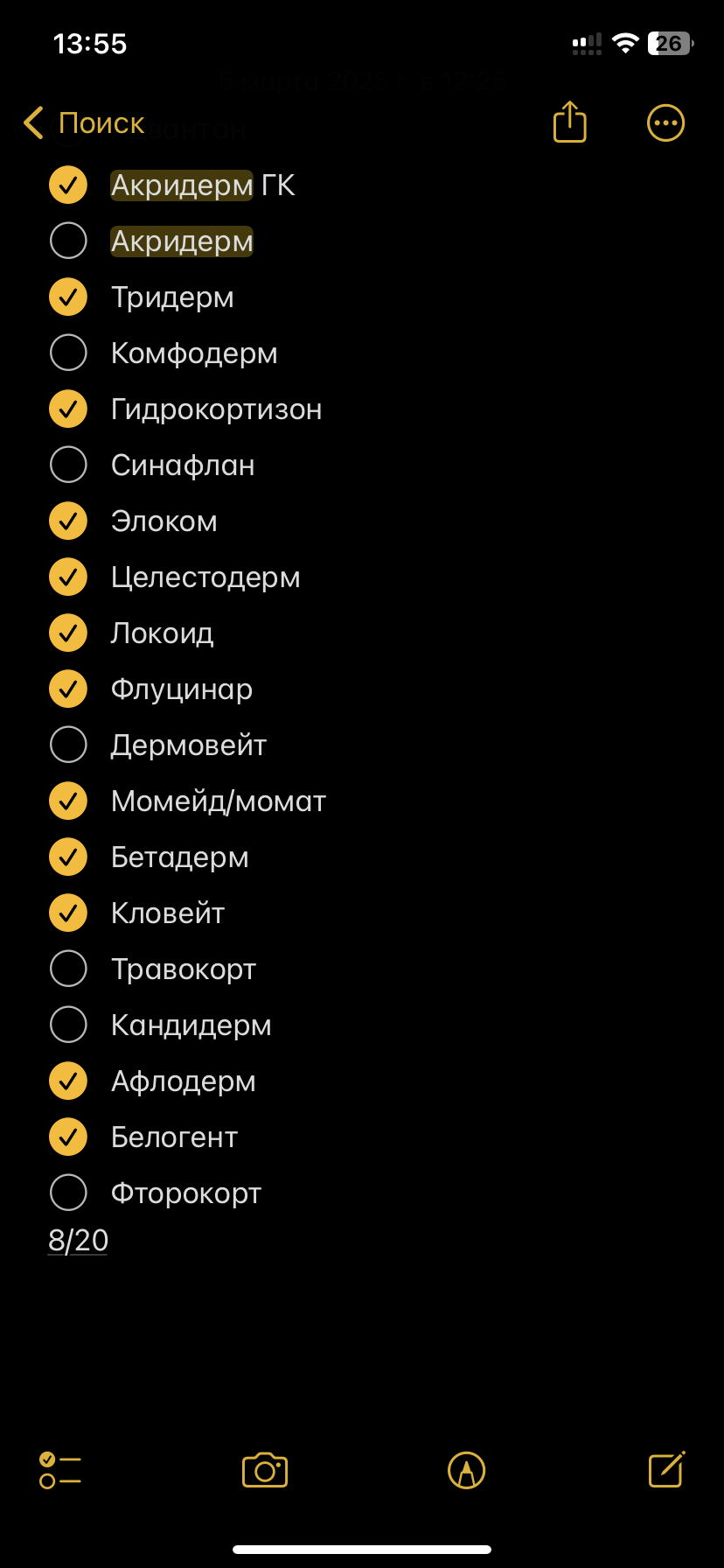Uncheck the Элоком item
Image resolution: width=724 pixels, height=1568 pixels.
tap(68, 521)
